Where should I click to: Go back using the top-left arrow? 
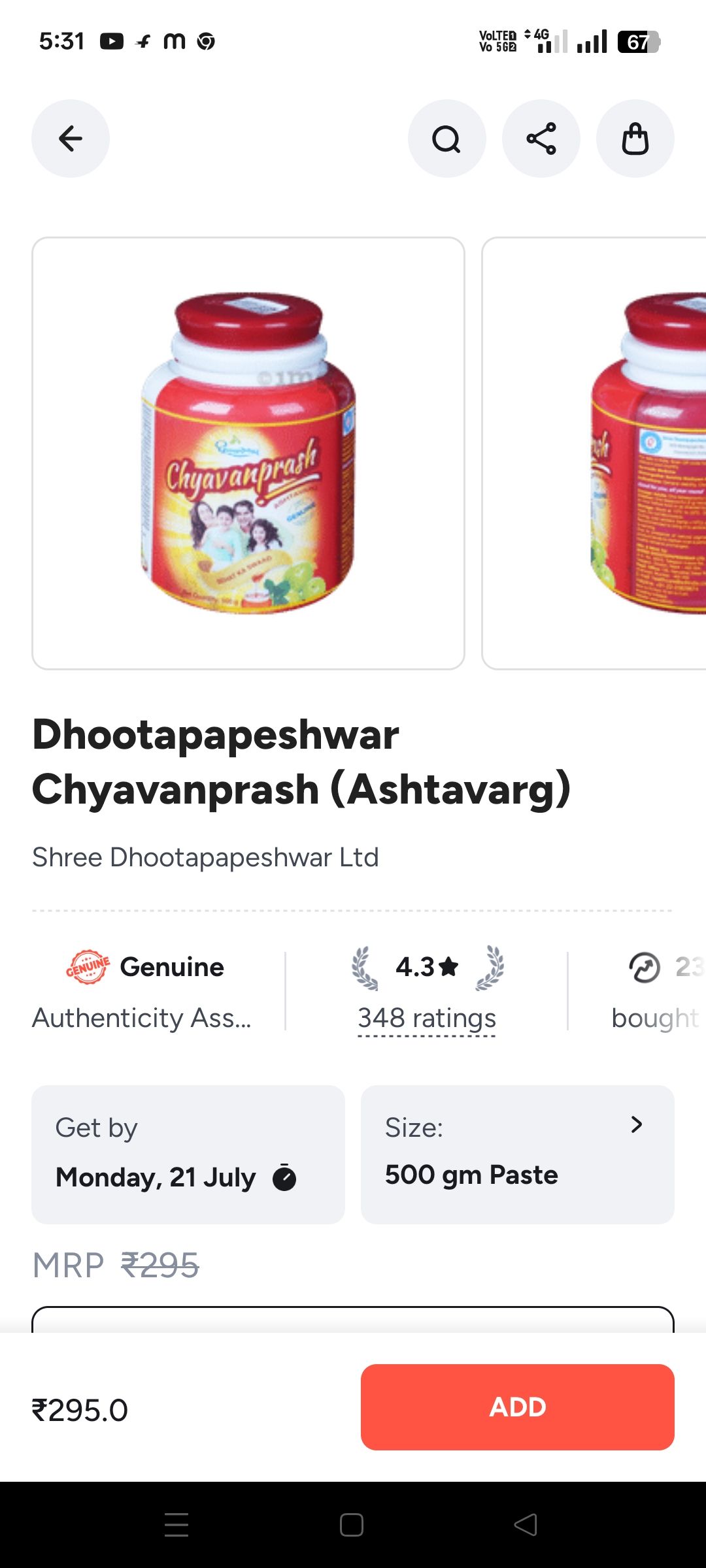click(x=71, y=139)
